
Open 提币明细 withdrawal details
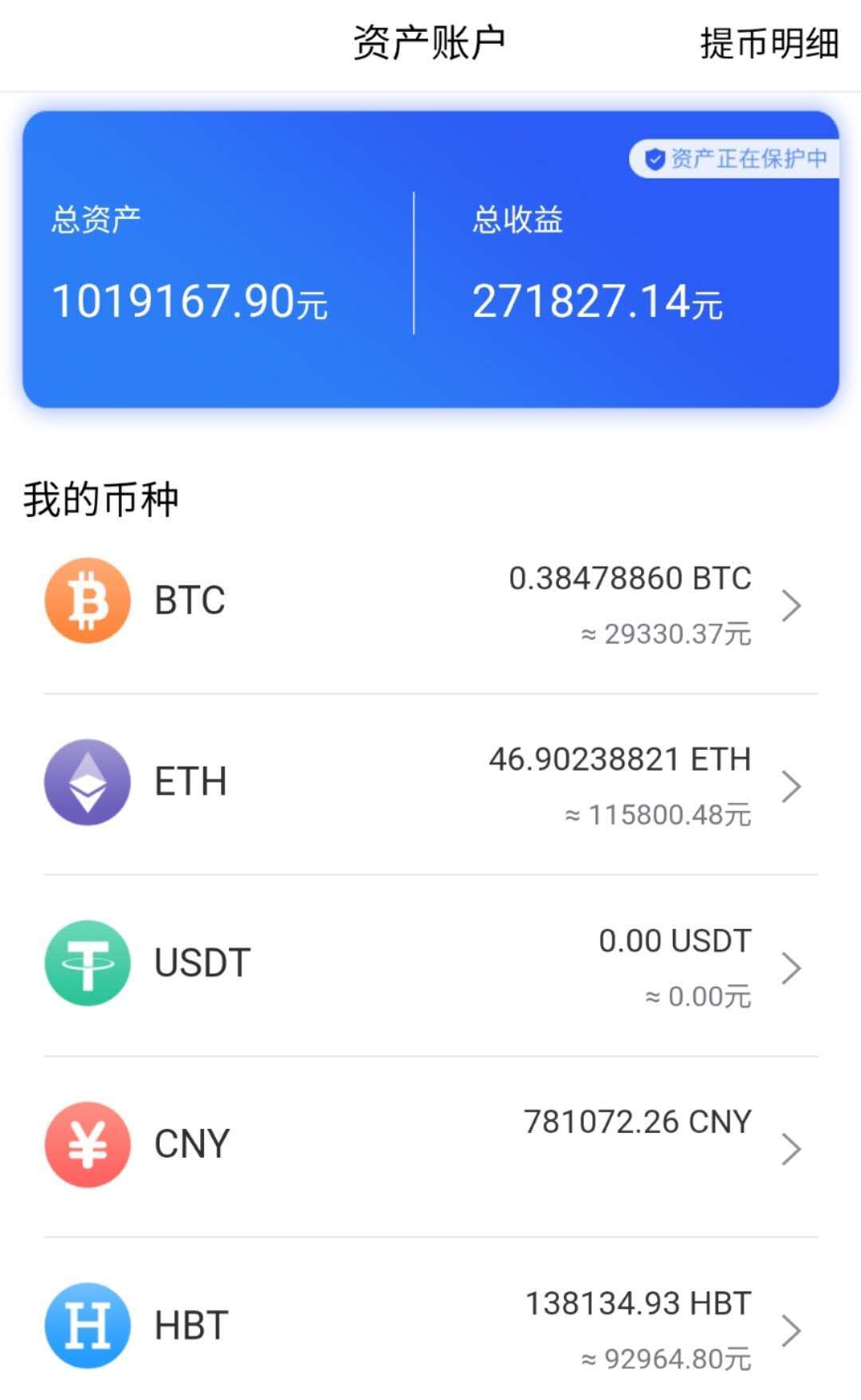pos(769,43)
